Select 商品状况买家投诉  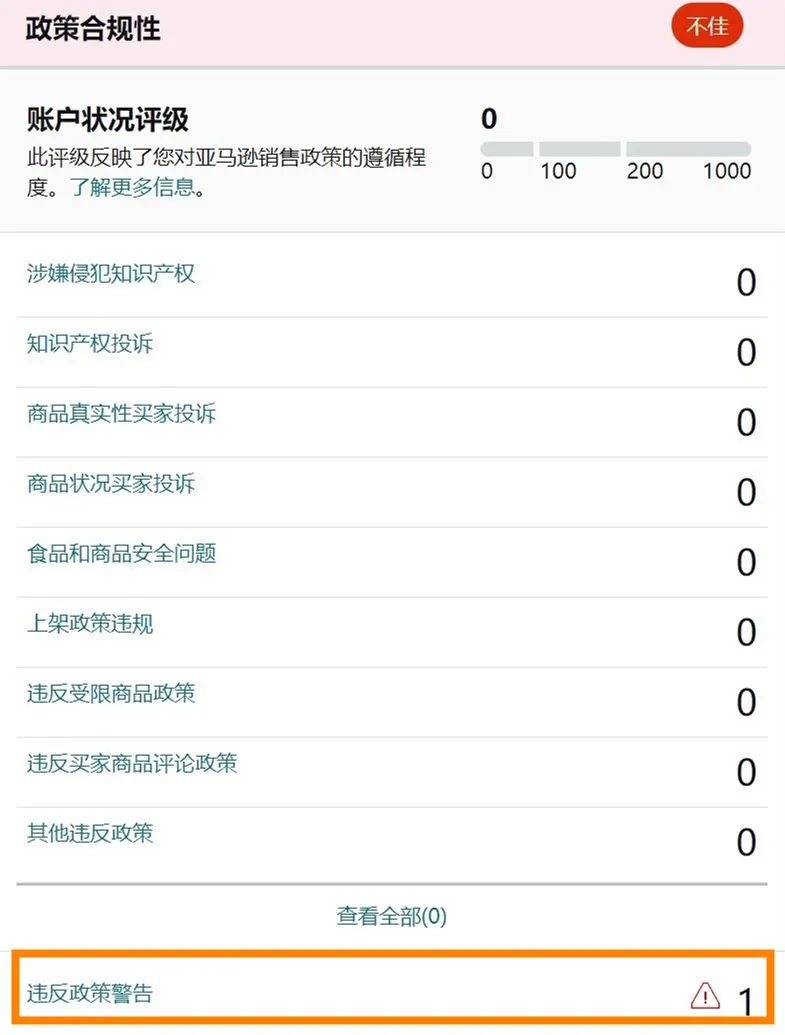pos(111,484)
